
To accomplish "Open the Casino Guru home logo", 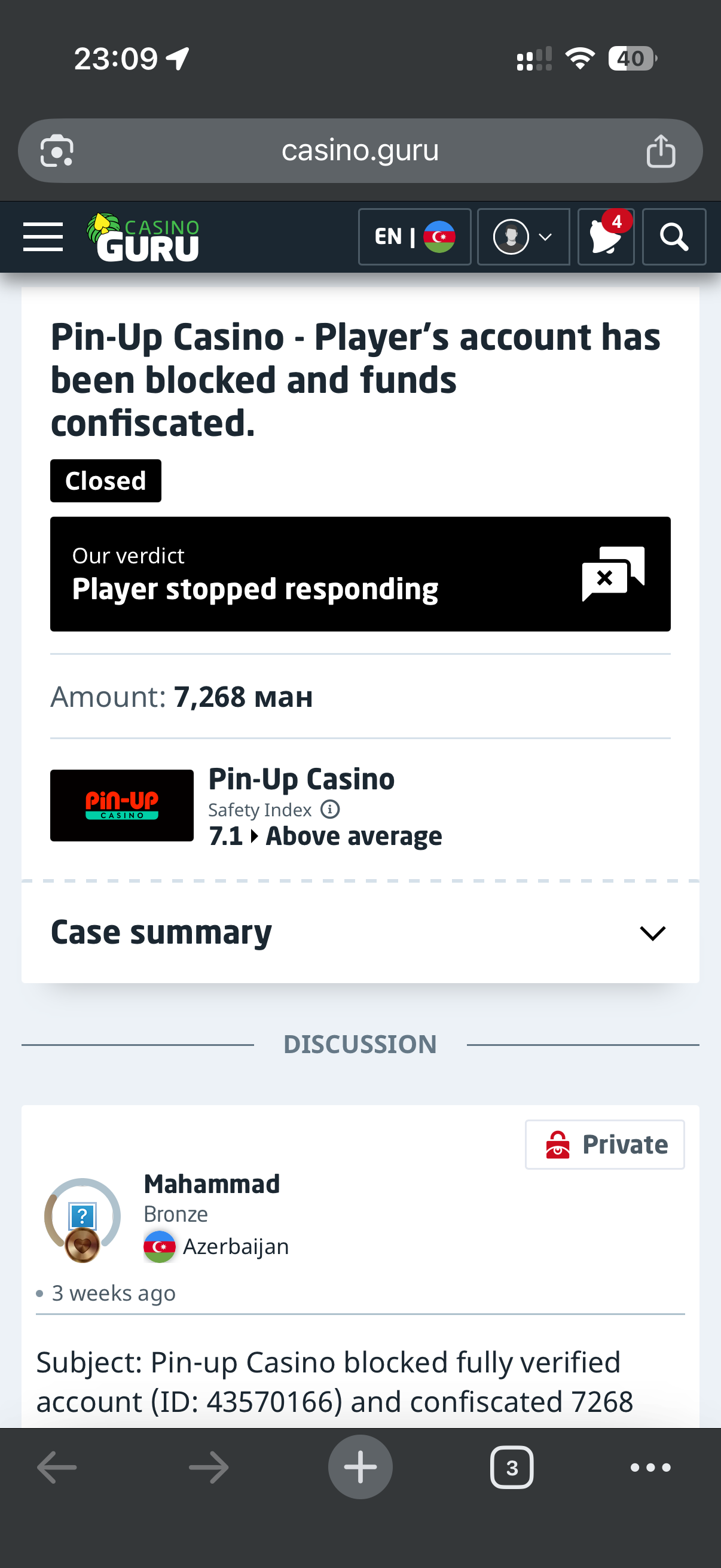I will (143, 237).
